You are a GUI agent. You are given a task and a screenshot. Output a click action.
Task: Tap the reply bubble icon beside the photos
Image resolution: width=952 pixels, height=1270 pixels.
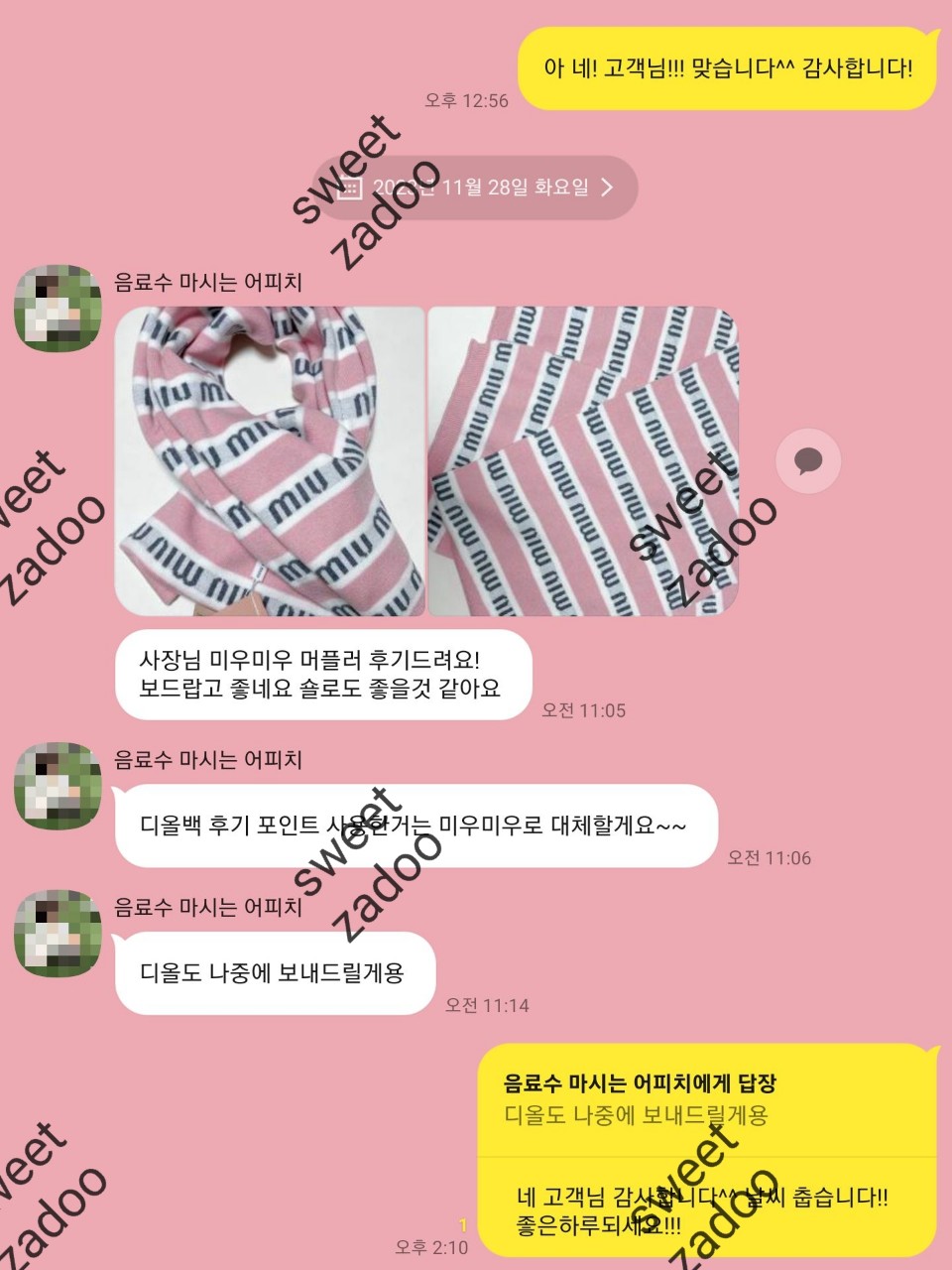[x=808, y=460]
